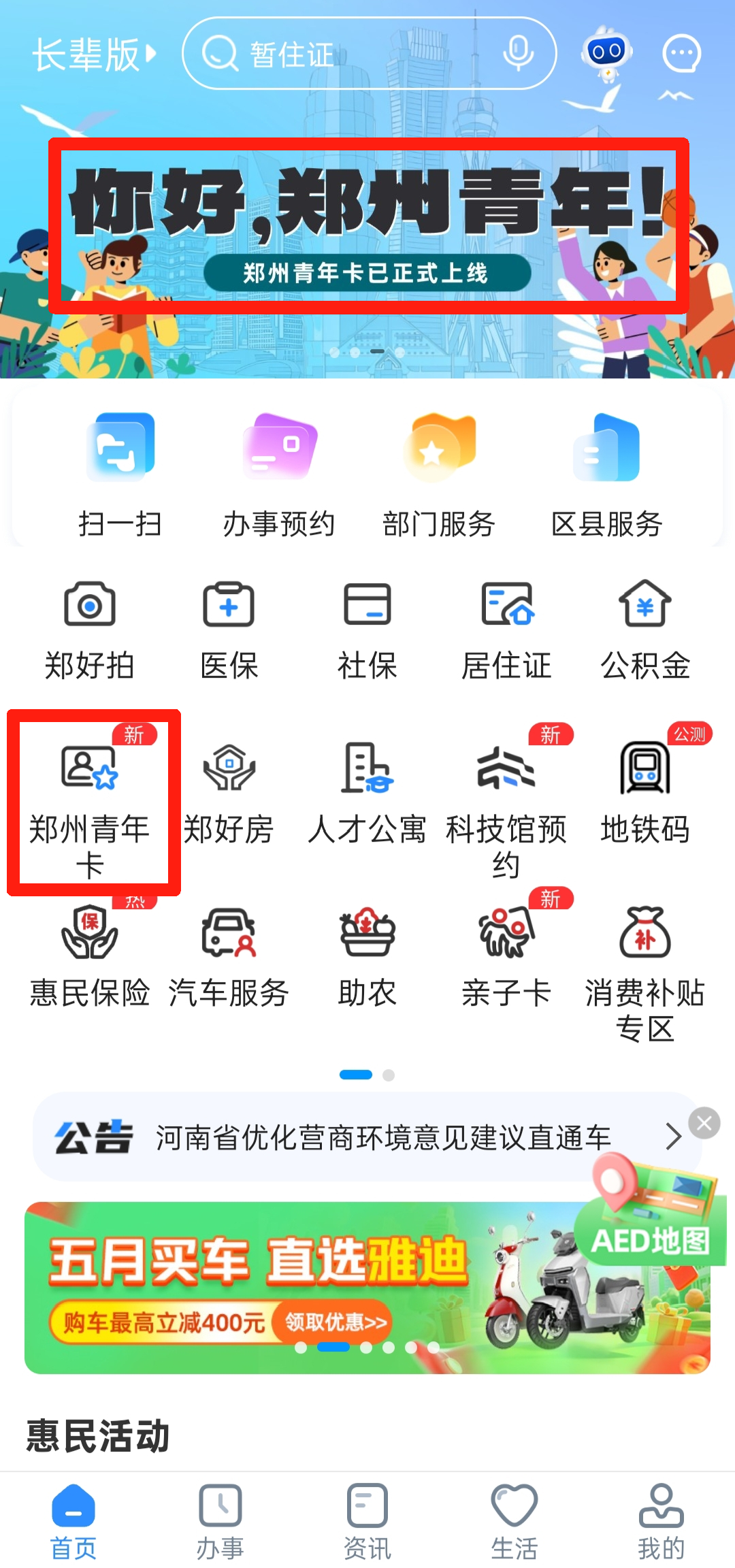Open 医保 service
The height and width of the screenshot is (1568, 735).
pyautogui.click(x=229, y=630)
